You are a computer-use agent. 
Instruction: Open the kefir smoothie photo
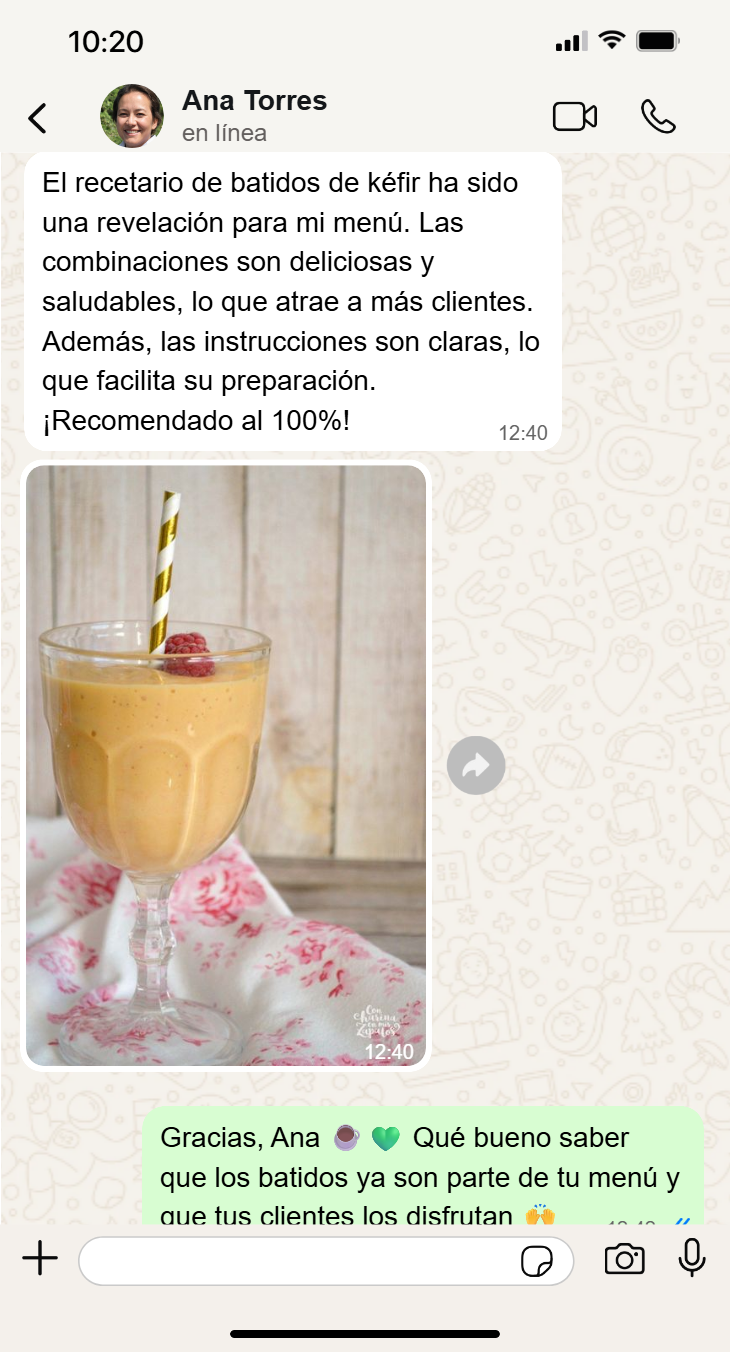226,766
